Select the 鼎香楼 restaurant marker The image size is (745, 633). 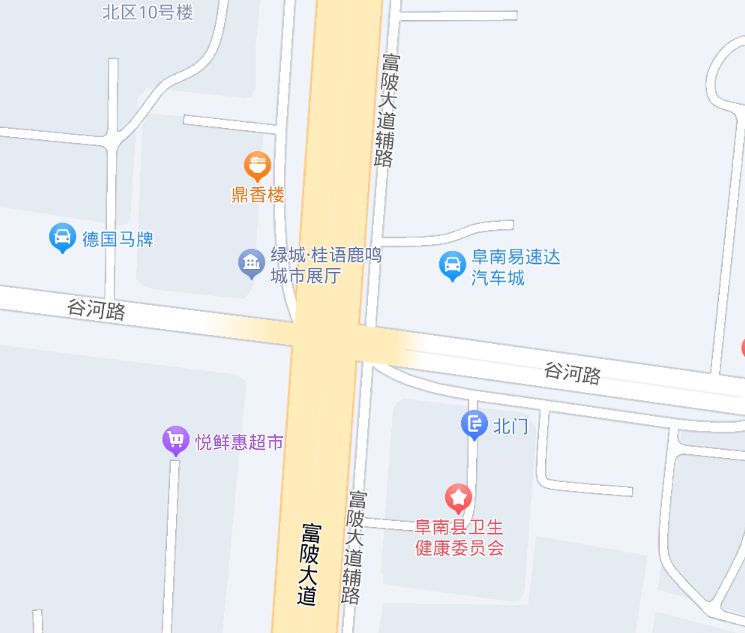pos(258,165)
